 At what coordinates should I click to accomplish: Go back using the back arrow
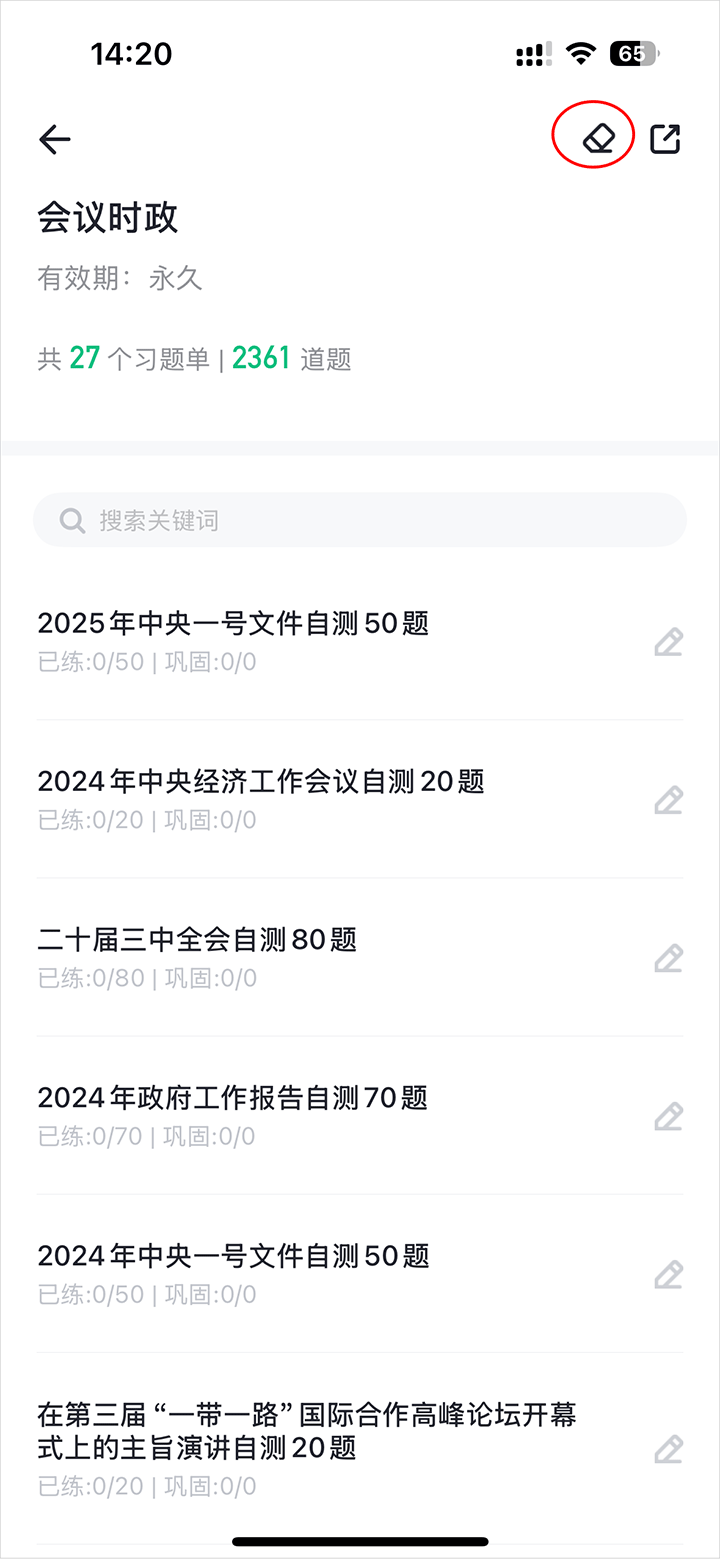(x=55, y=140)
